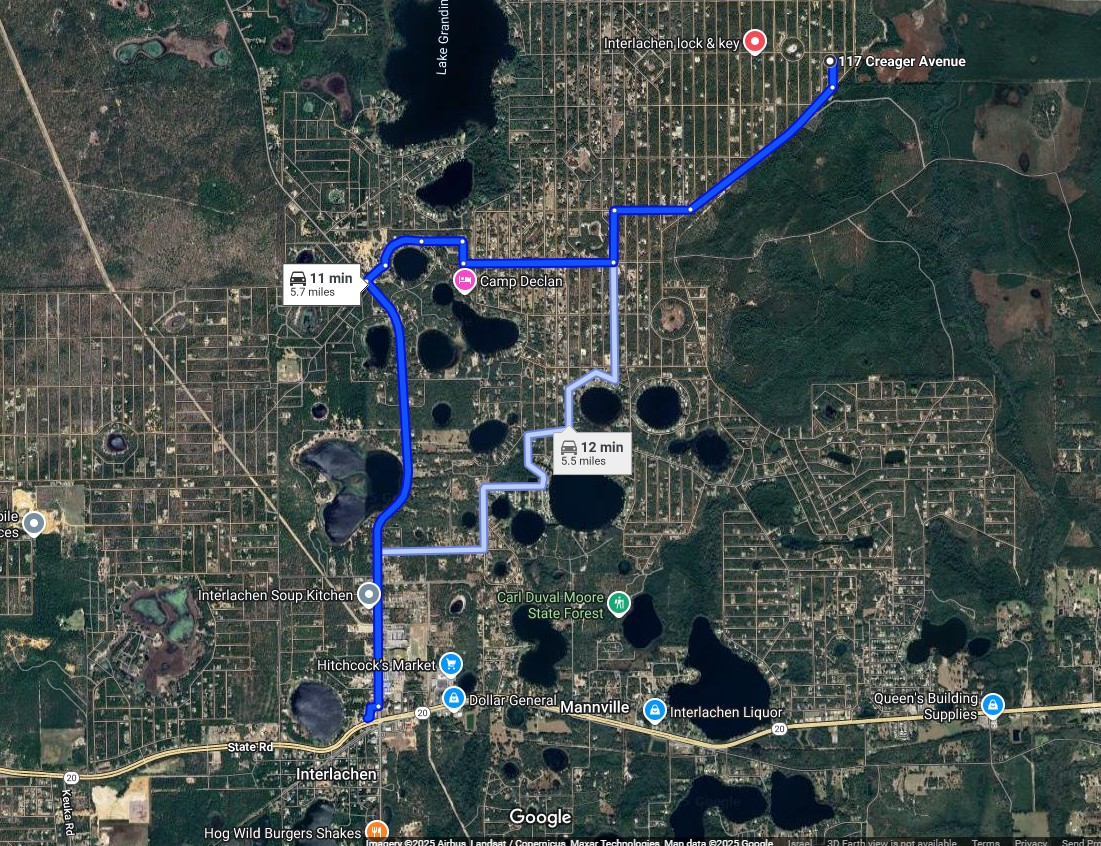This screenshot has width=1101, height=846.
Task: Open Queen's Building Supplies marker
Action: tap(991, 705)
